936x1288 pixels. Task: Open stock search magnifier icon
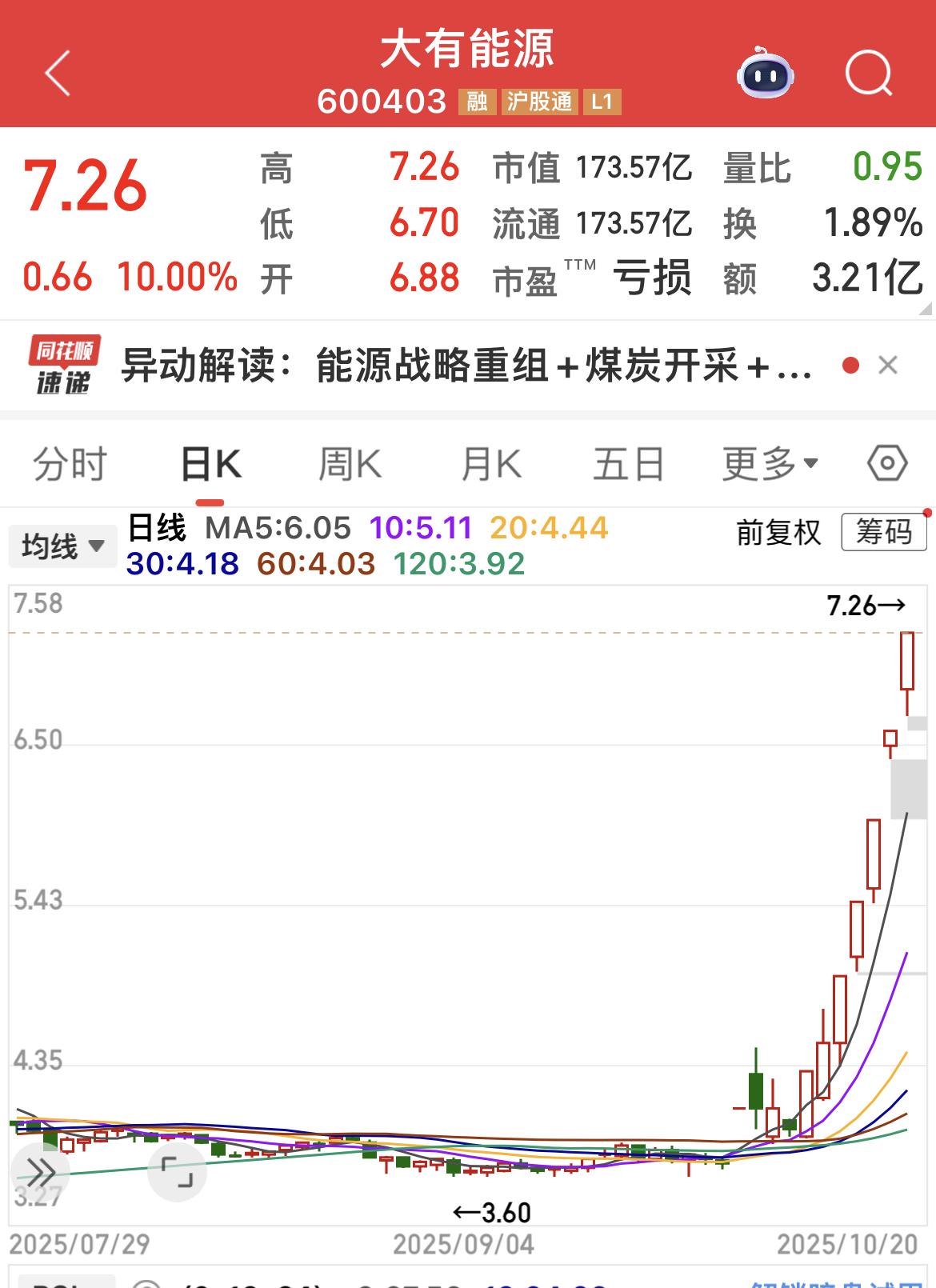pos(869,73)
